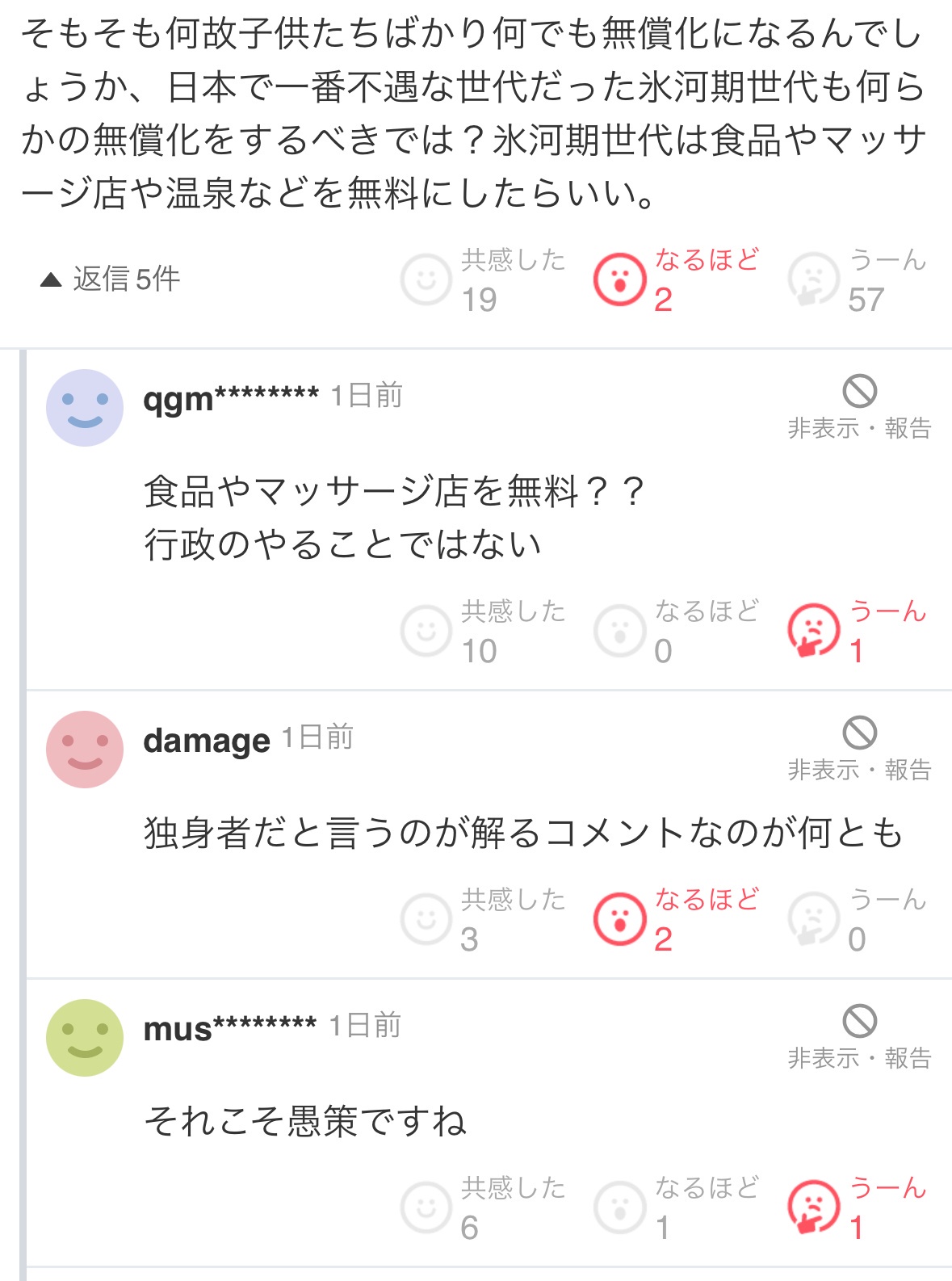Hide or report mus's reply
952x1281 pixels.
tap(859, 1038)
